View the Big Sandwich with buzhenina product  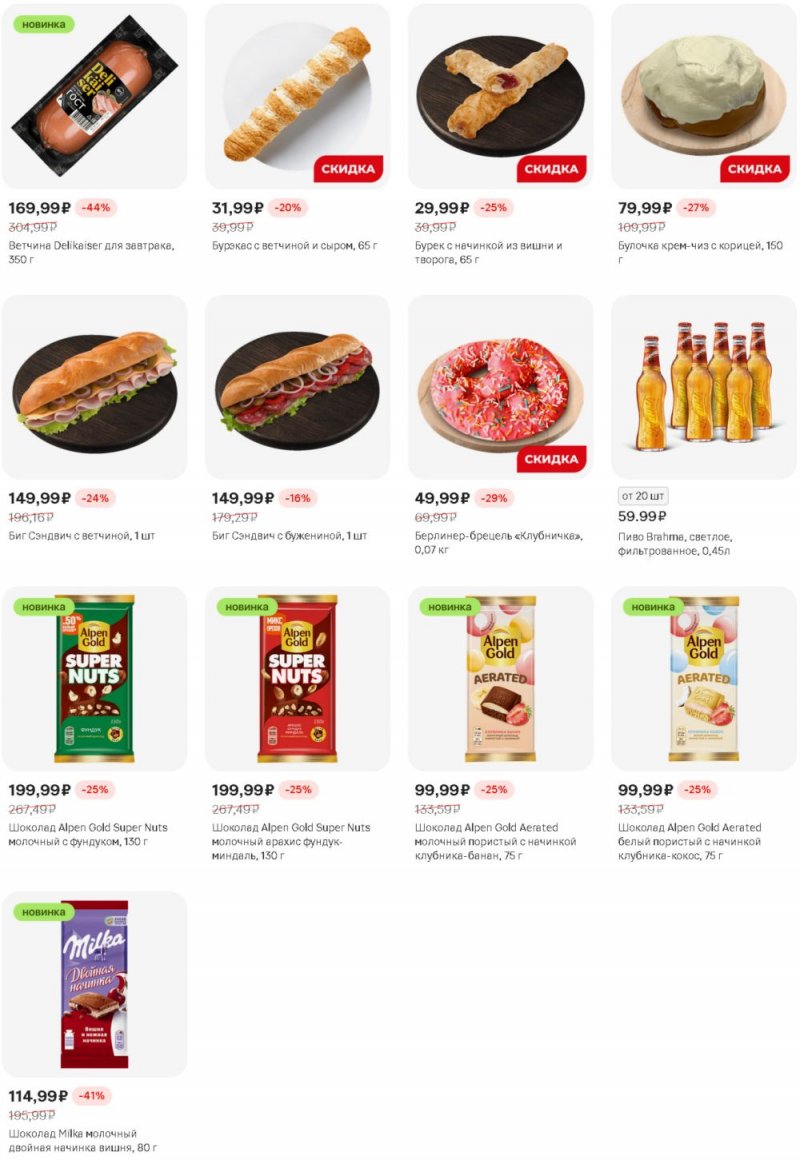click(x=297, y=387)
